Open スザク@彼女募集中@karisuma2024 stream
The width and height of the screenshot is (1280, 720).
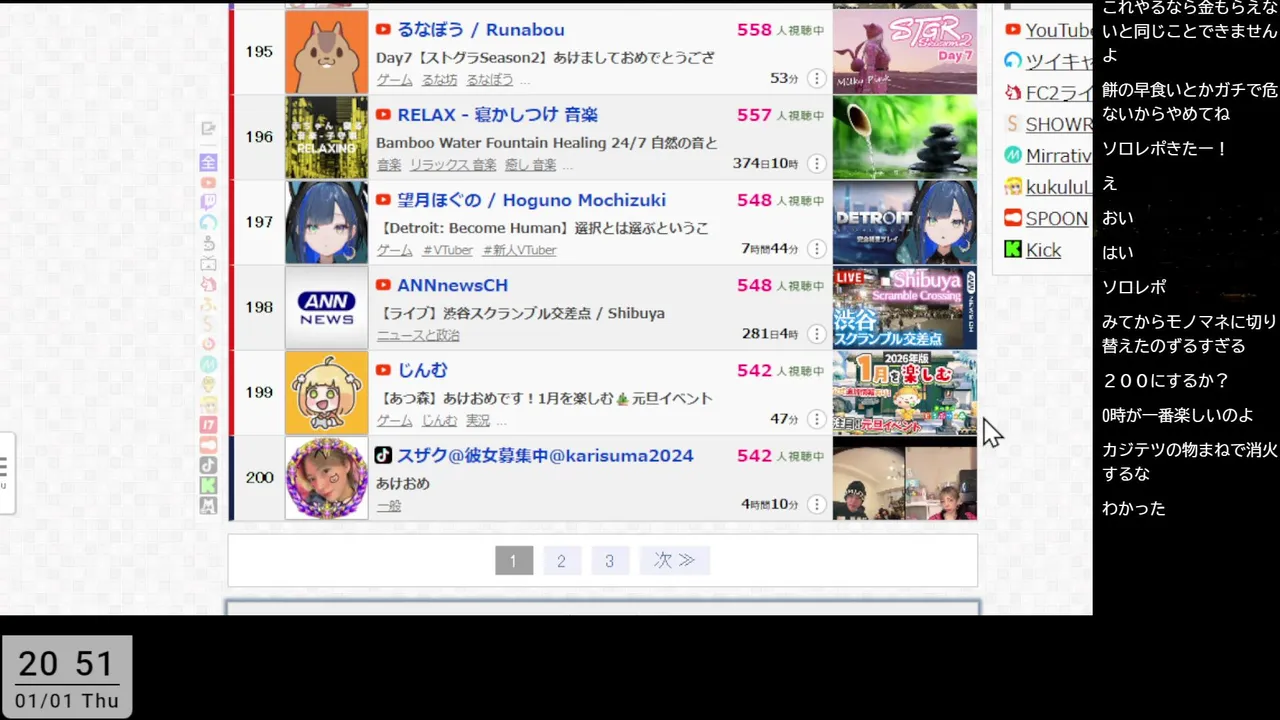coord(544,455)
